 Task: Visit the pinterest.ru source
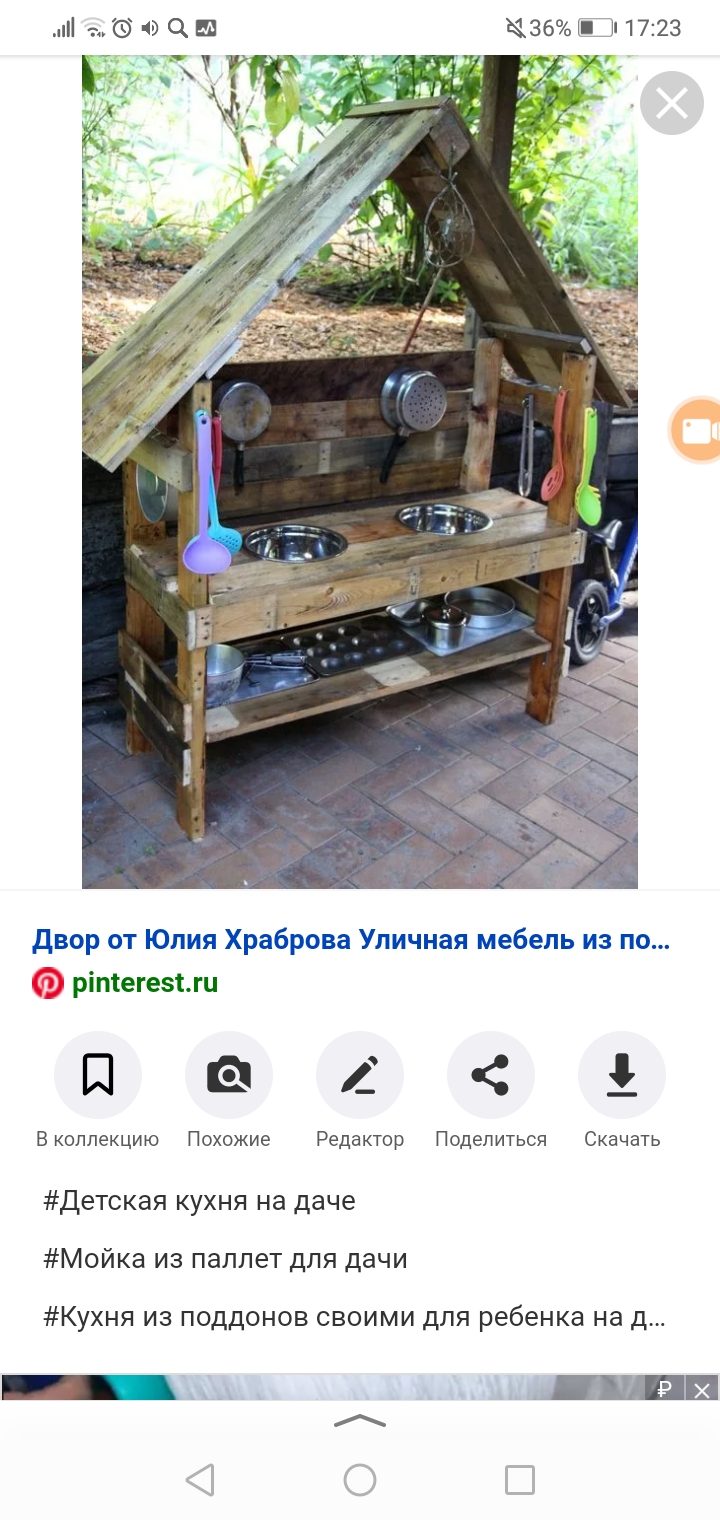[145, 983]
